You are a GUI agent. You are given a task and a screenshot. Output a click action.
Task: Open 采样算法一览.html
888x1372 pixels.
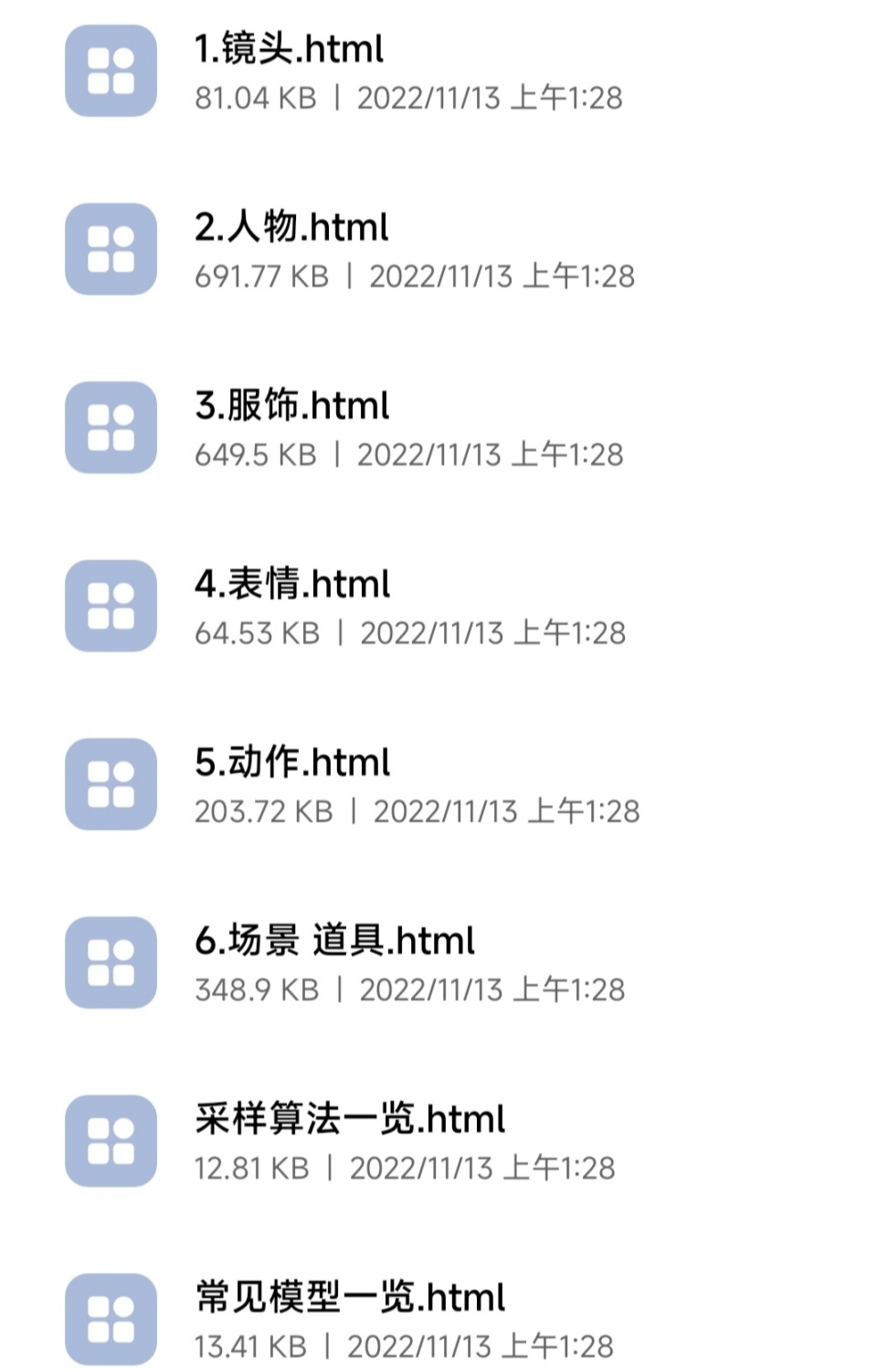[x=350, y=1119]
